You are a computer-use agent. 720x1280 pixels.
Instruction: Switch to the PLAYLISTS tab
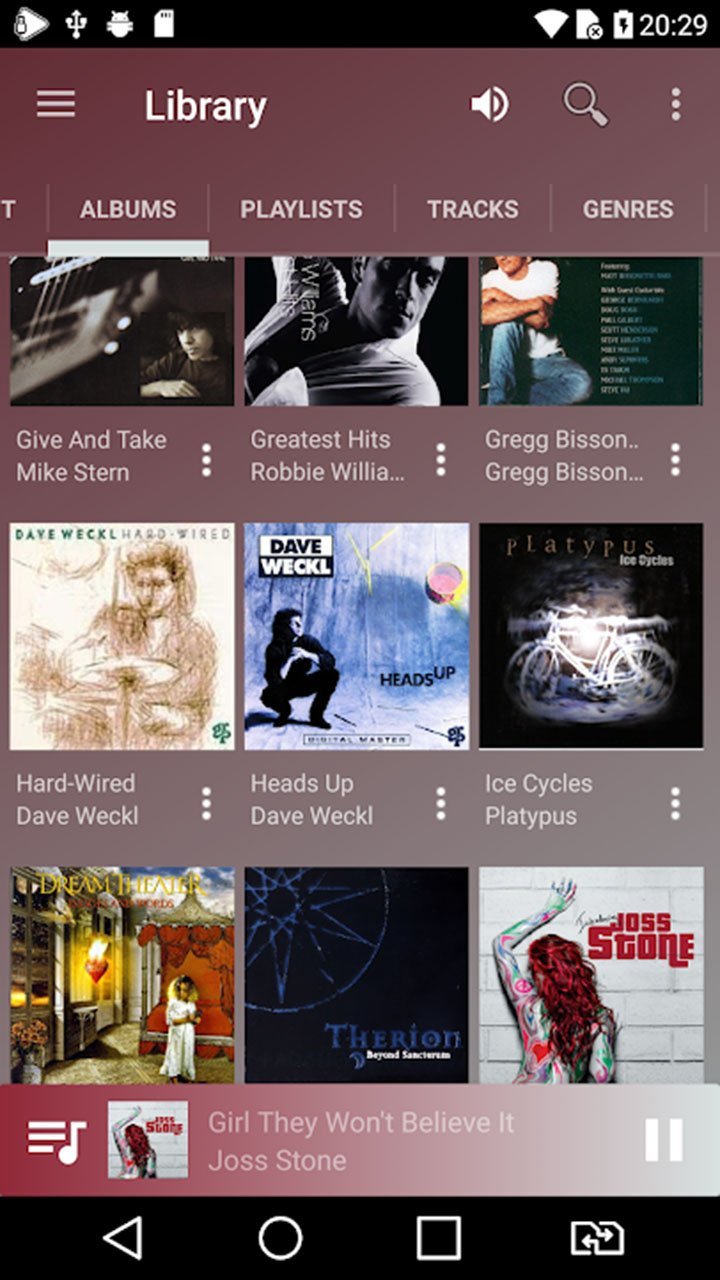300,209
